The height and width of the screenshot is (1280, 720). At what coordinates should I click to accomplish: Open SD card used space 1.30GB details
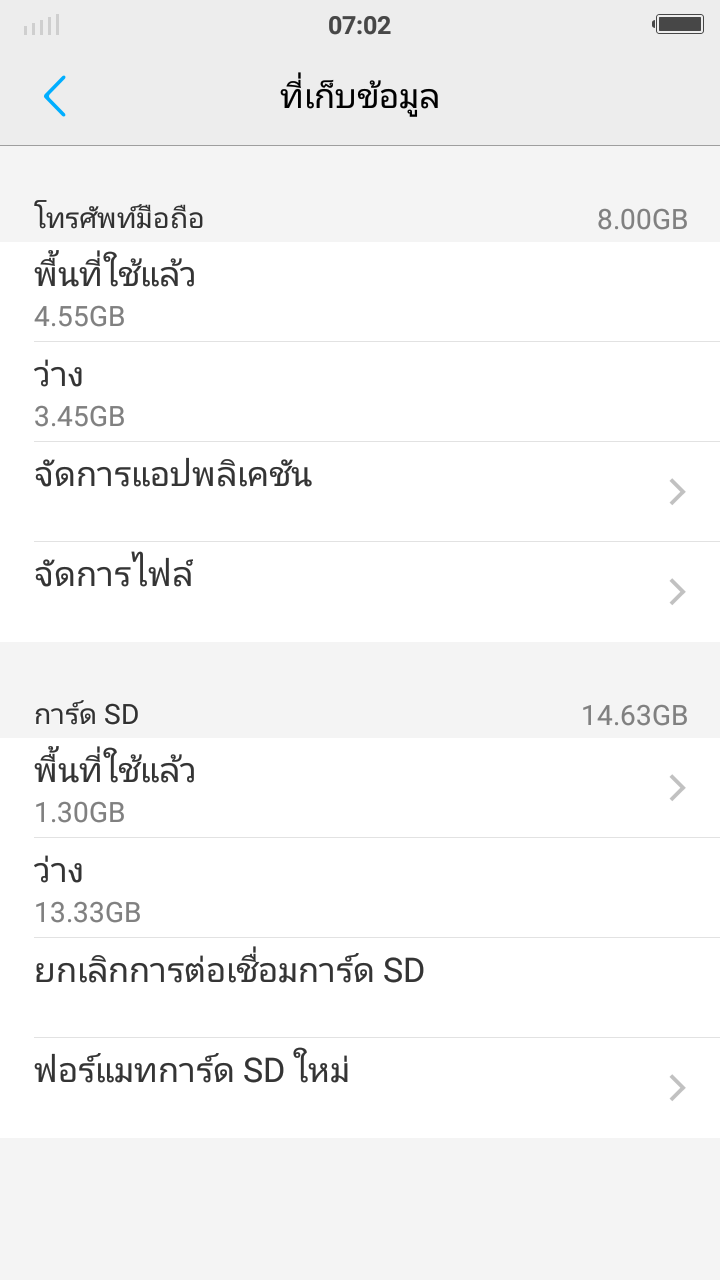360,788
